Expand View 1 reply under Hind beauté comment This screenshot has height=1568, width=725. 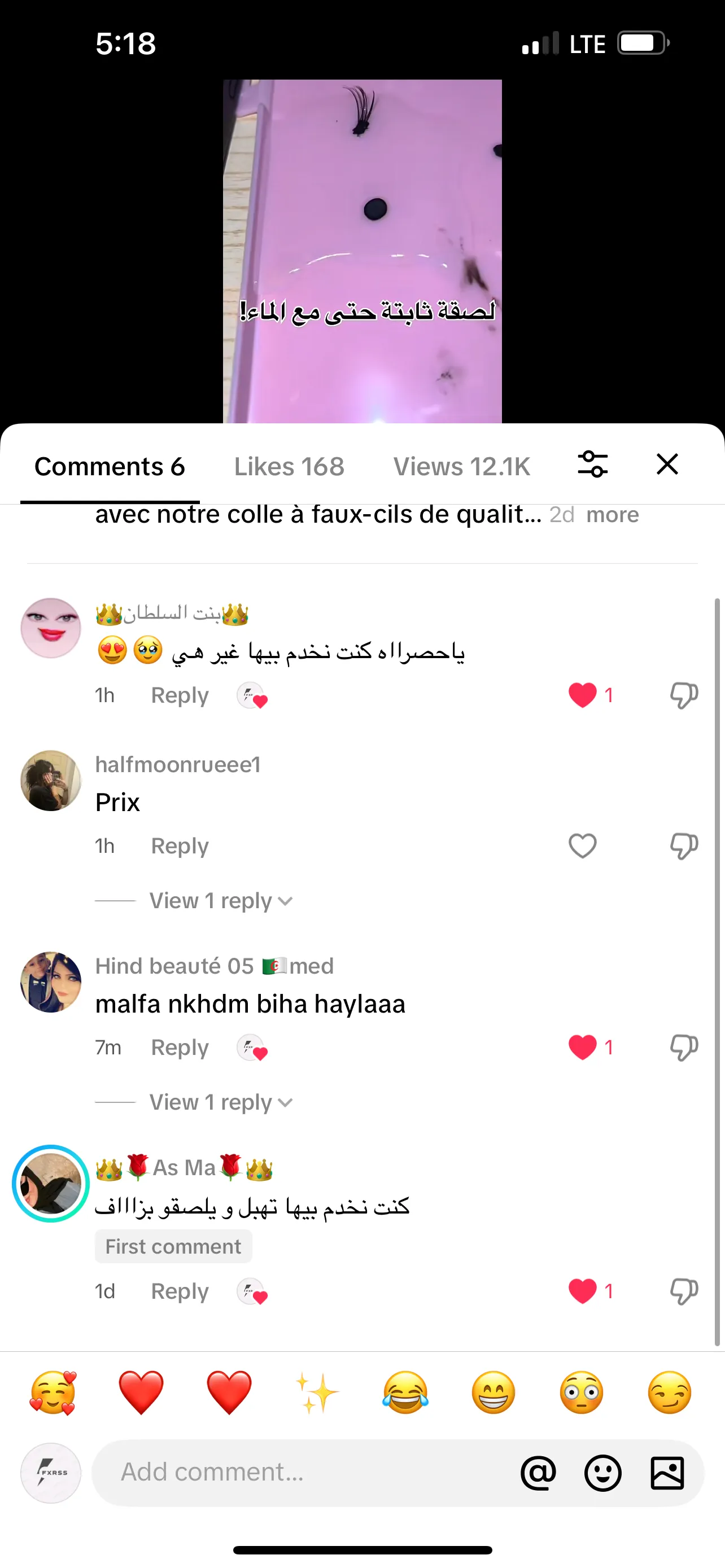(221, 1102)
